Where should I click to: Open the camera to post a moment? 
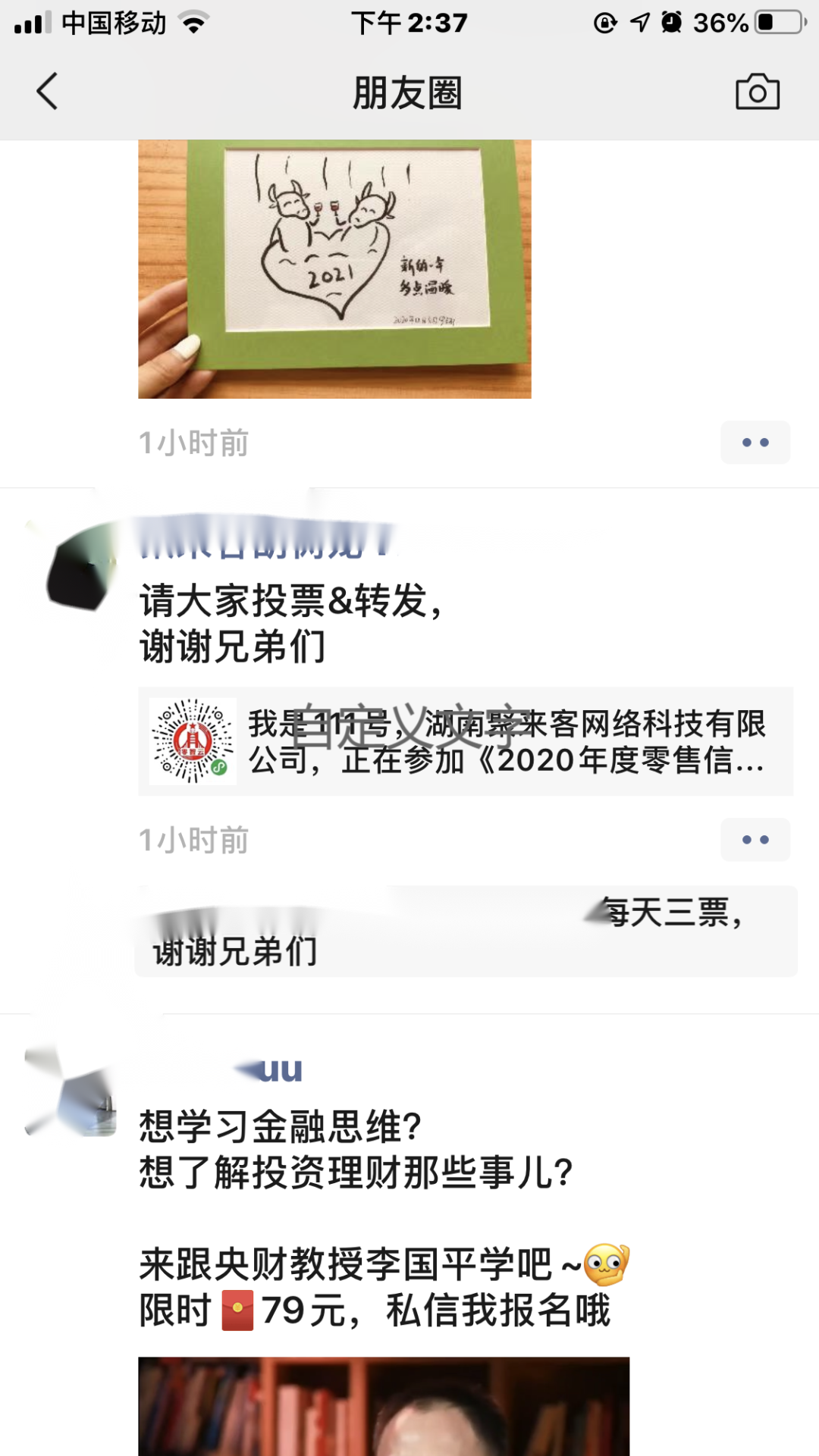click(757, 92)
